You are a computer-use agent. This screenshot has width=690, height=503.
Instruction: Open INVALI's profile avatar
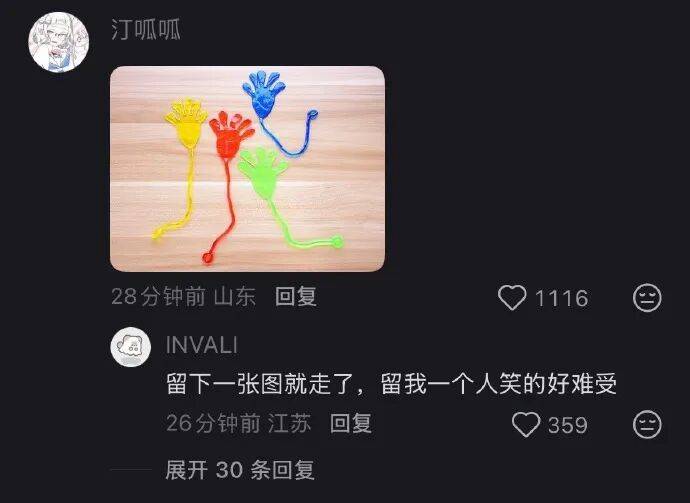131,346
